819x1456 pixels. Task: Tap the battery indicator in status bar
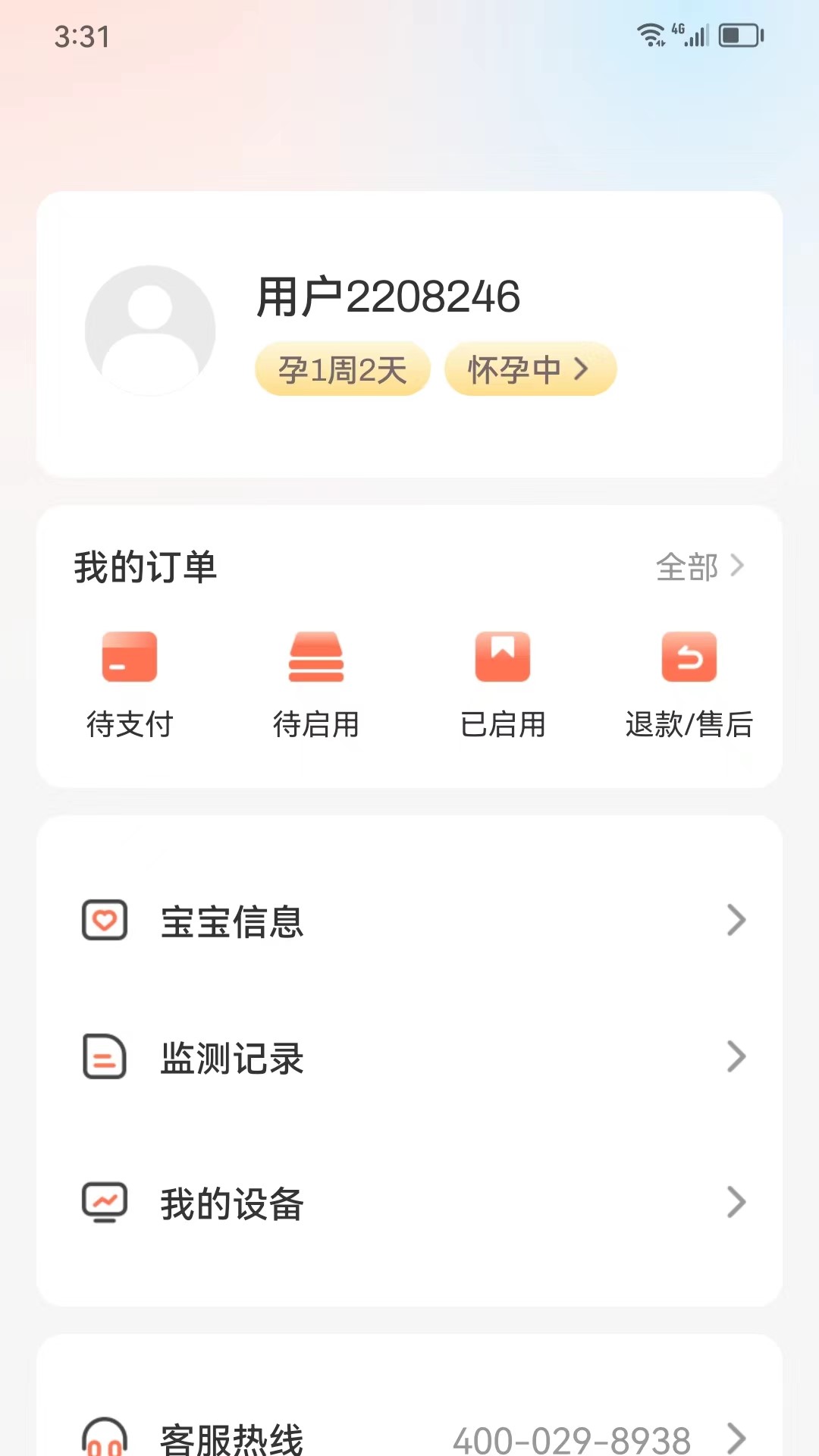(737, 34)
